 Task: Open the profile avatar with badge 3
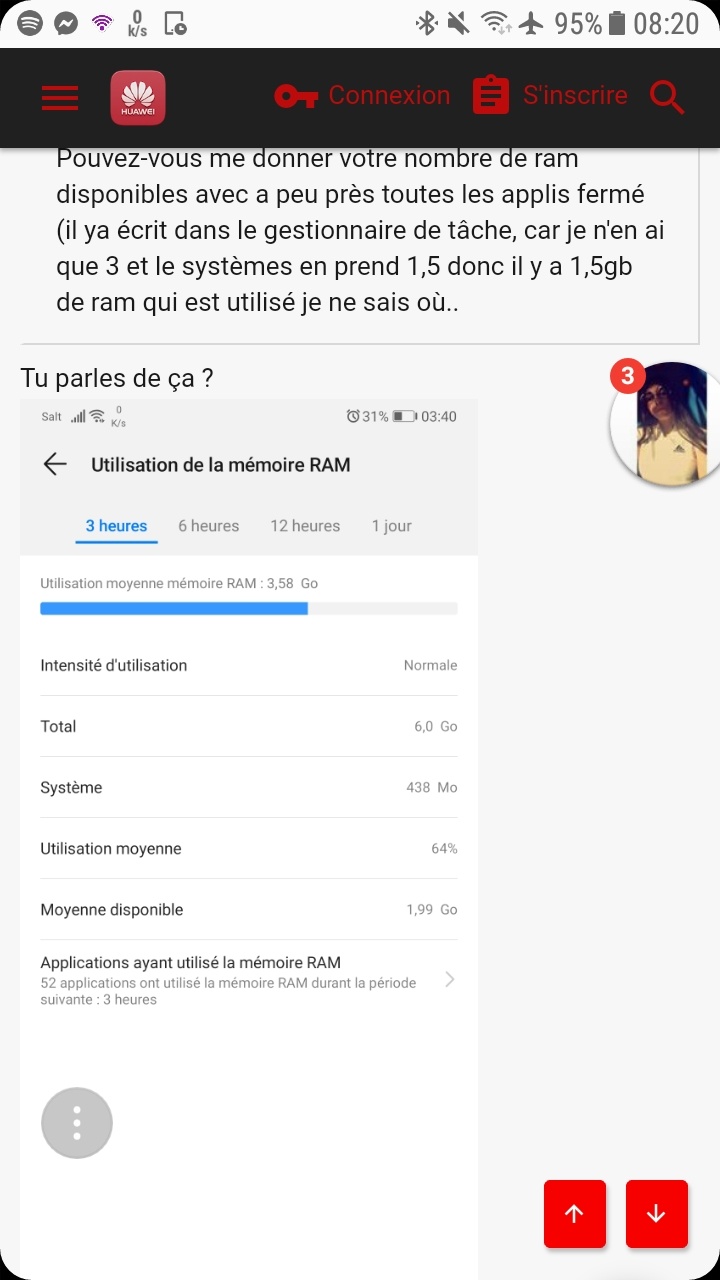[x=665, y=424]
